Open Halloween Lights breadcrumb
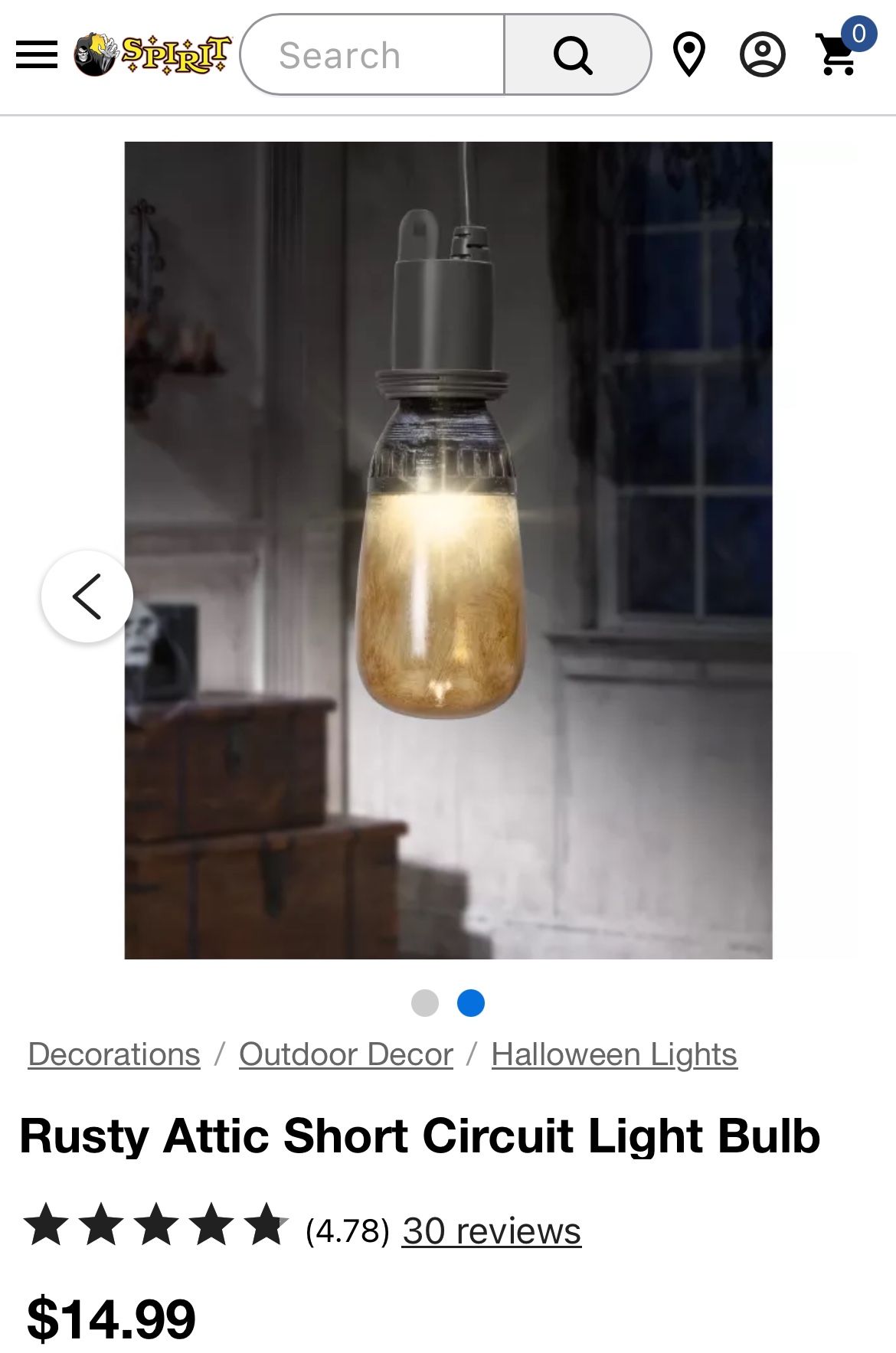 coord(614,1054)
